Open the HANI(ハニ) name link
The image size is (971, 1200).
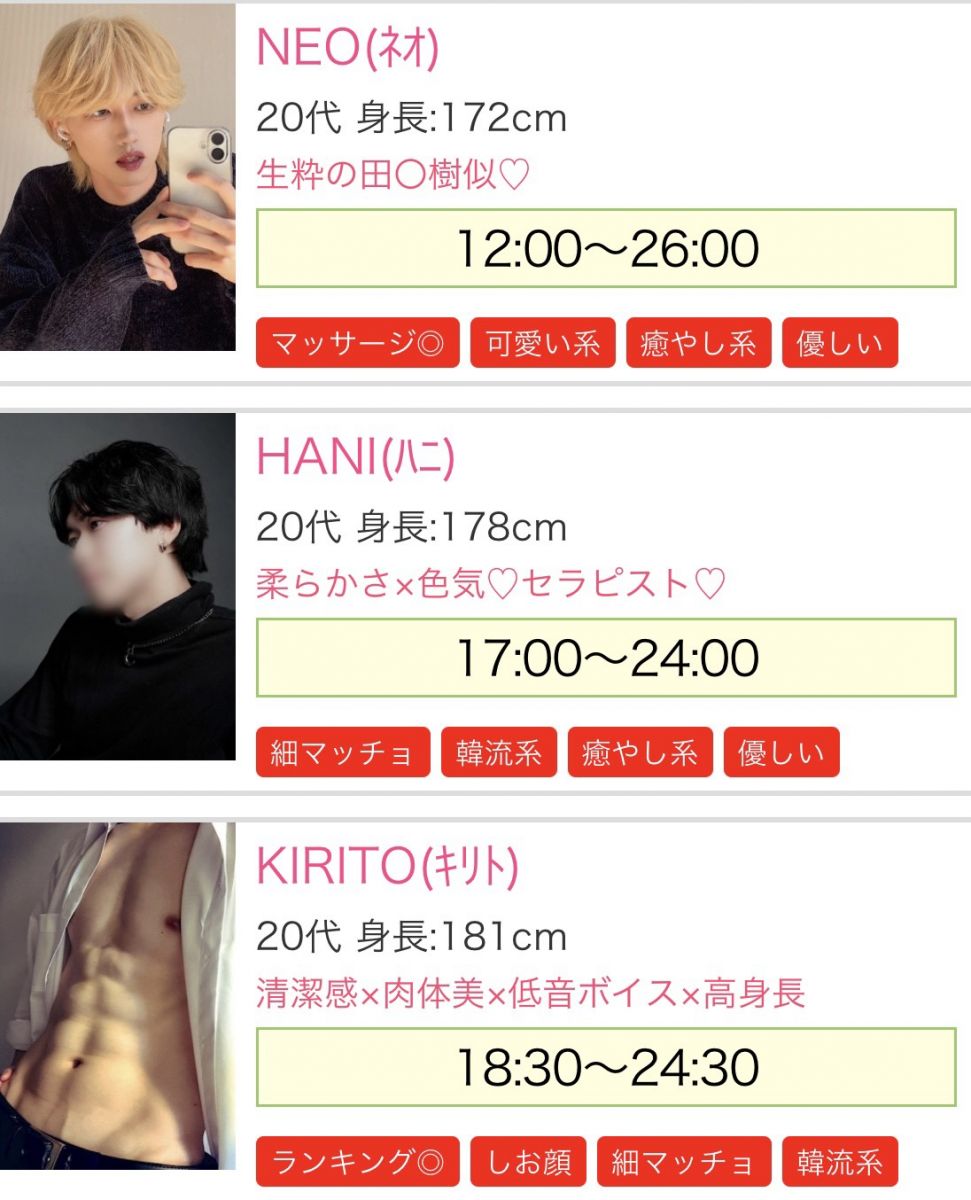pos(355,458)
